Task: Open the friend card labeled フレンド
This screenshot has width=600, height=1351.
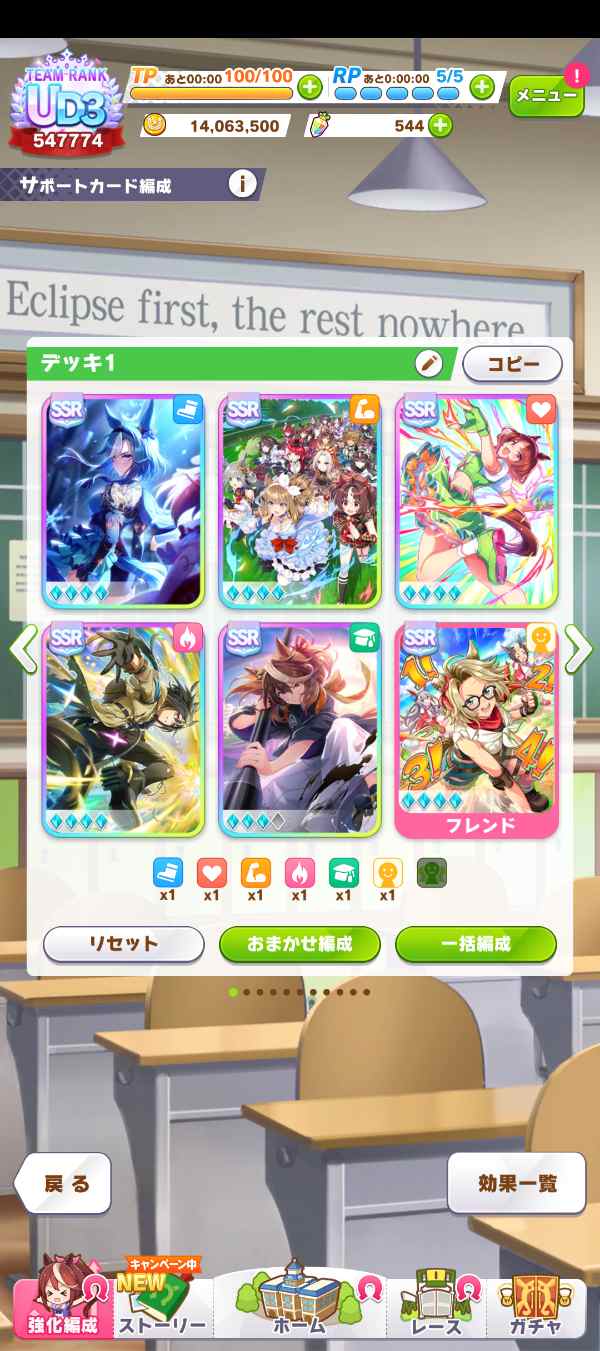Action: click(x=476, y=730)
